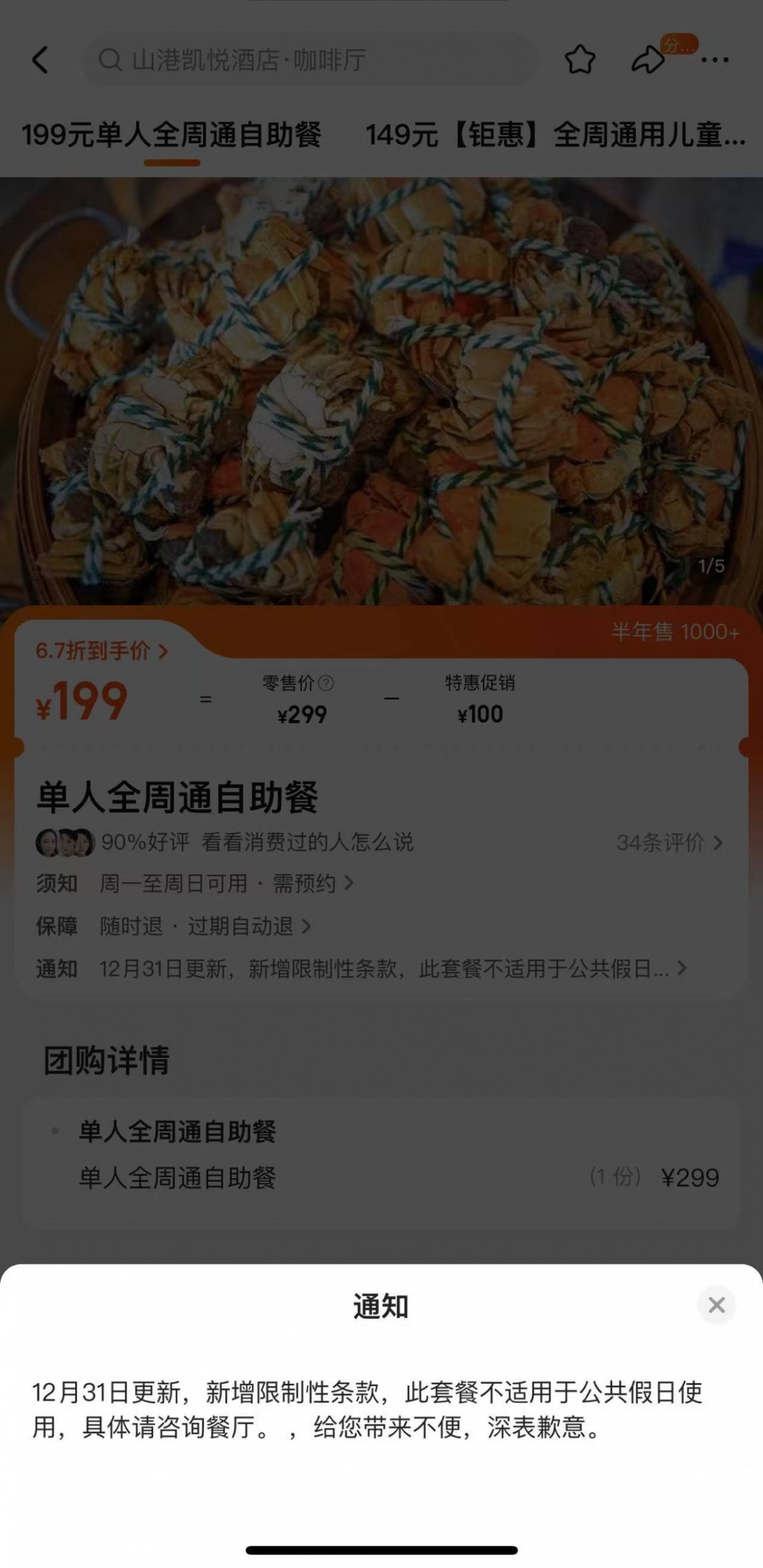Close the 通知 popup

pos(716,1305)
